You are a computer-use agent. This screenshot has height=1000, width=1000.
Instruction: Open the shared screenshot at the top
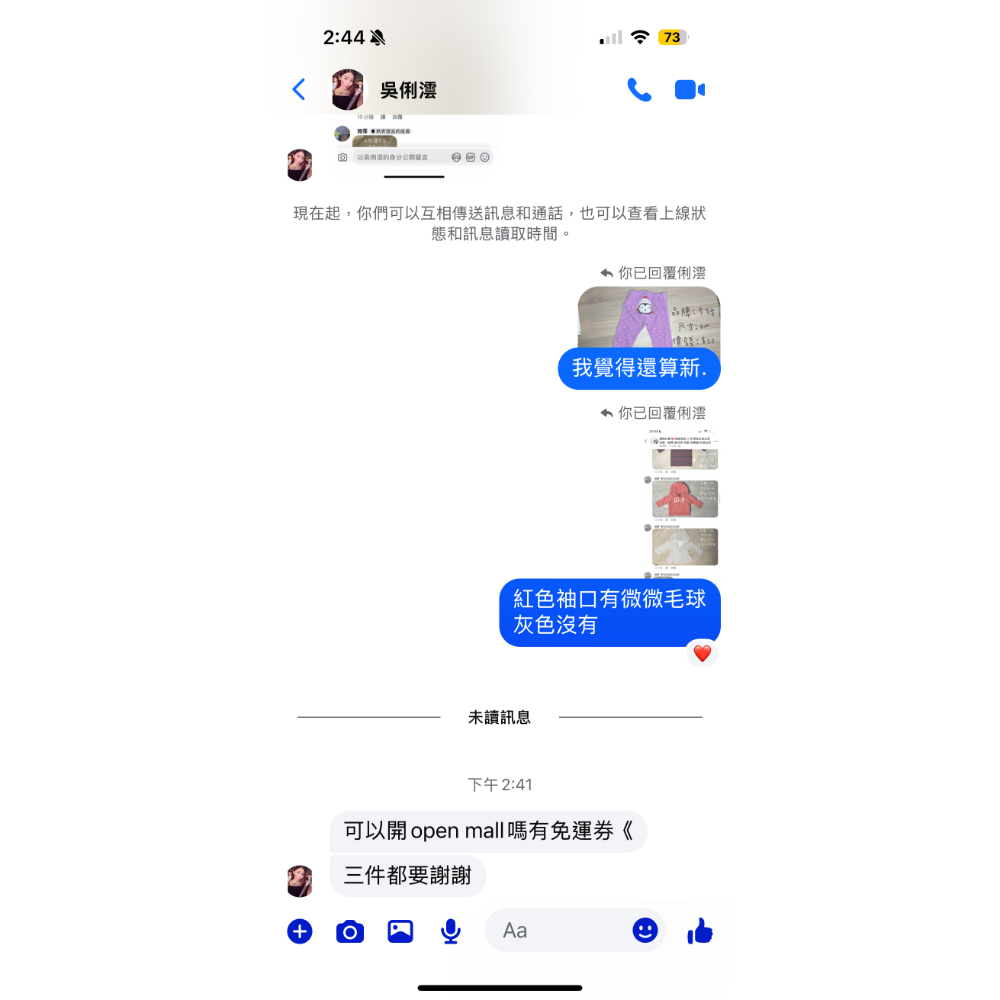(412, 145)
